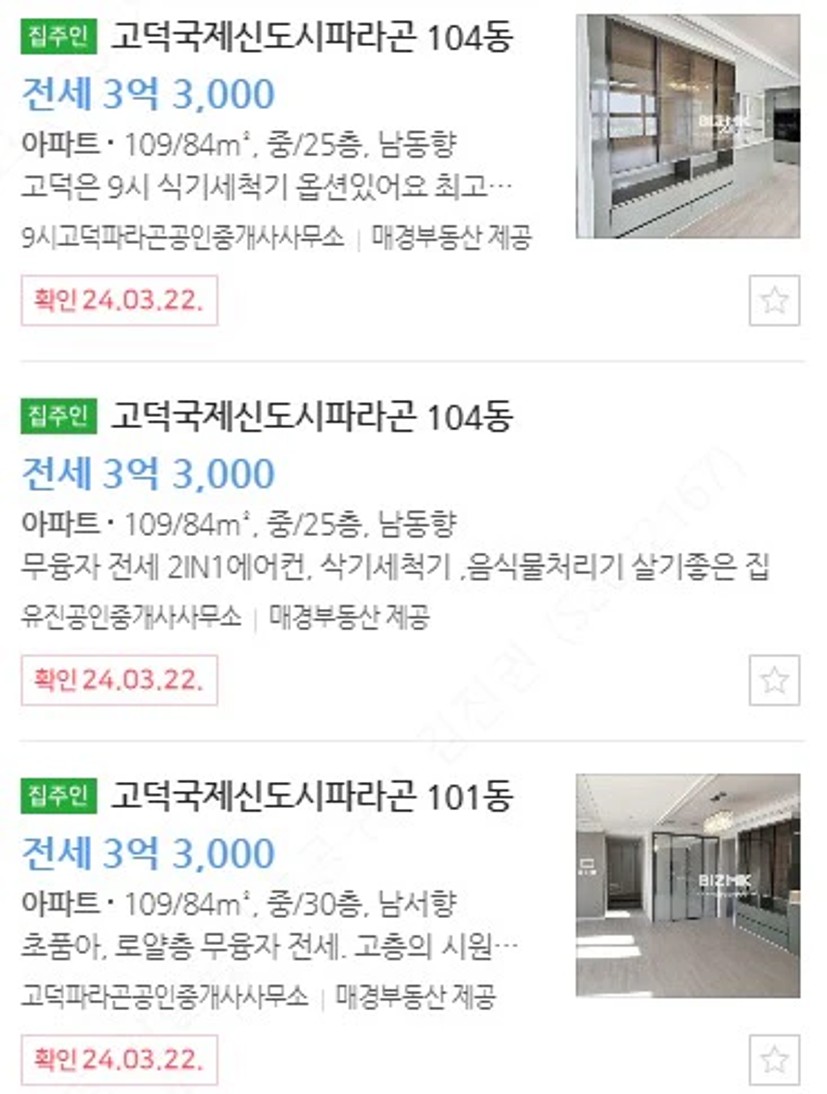This screenshot has height=1094, width=827.
Task: Favorite the 유진공인중개사사무소 listing with the star
Action: 774,680
